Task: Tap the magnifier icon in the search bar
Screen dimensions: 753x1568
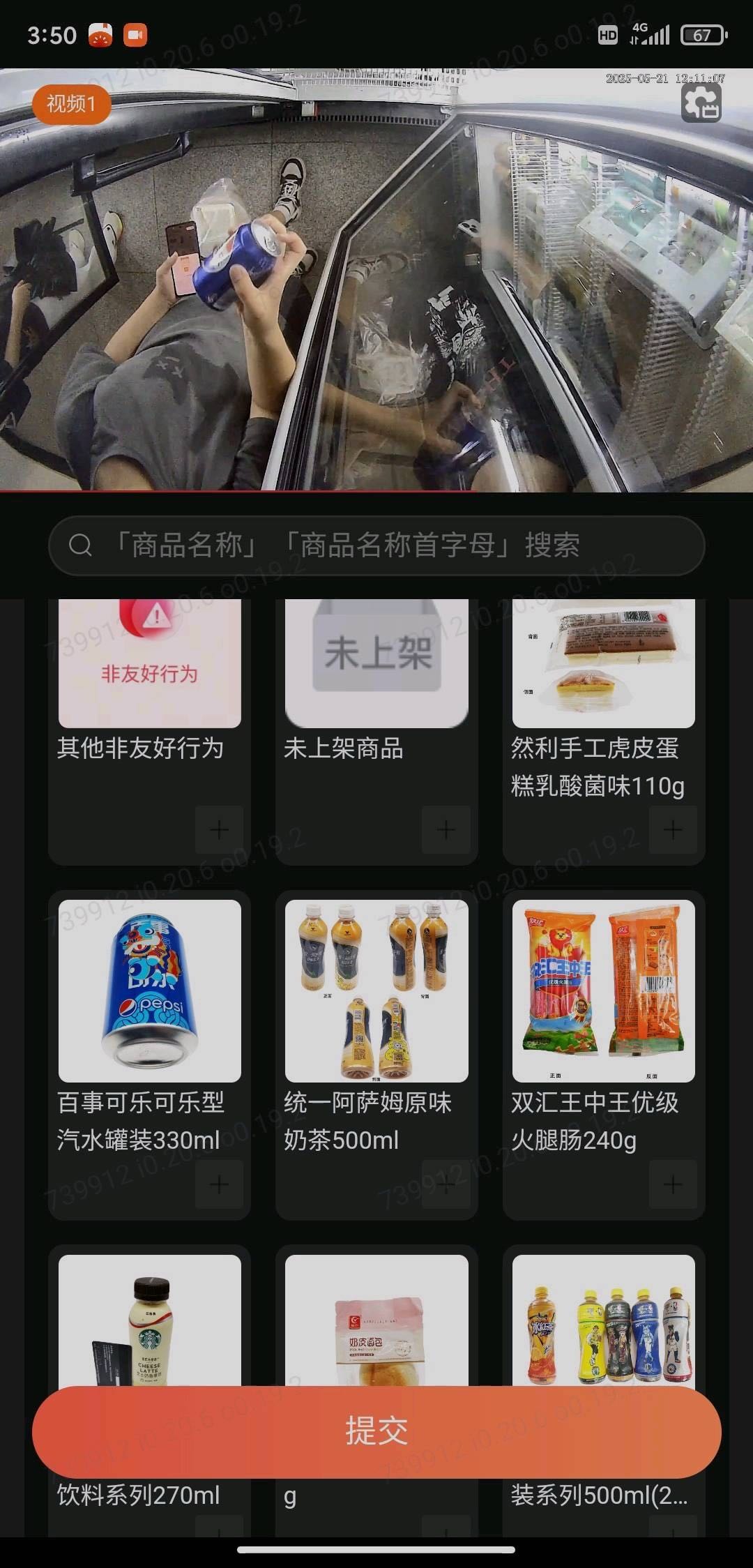Action: click(82, 545)
